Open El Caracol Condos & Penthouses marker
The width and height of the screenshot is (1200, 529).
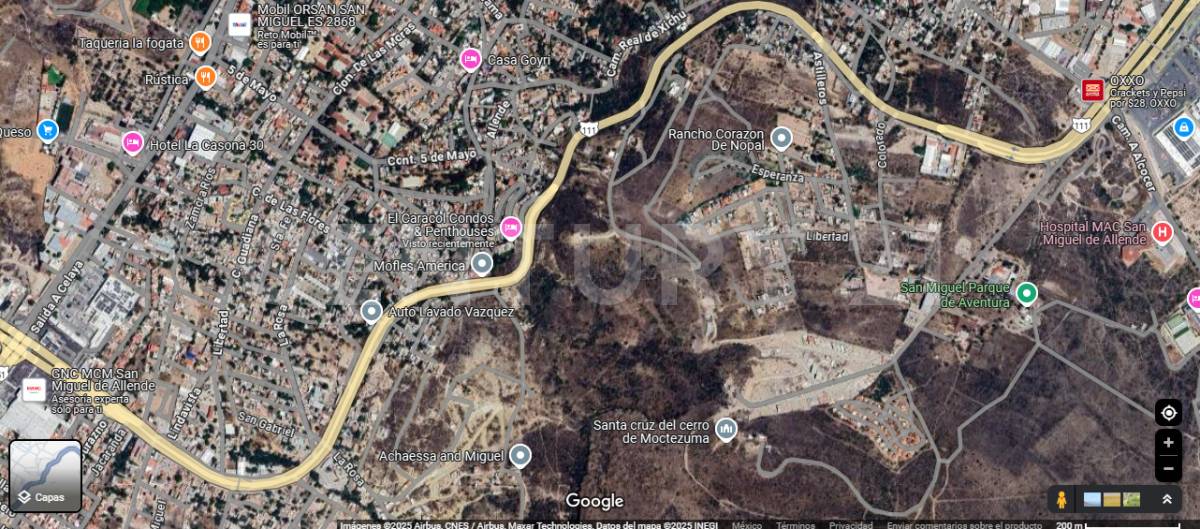click(511, 228)
